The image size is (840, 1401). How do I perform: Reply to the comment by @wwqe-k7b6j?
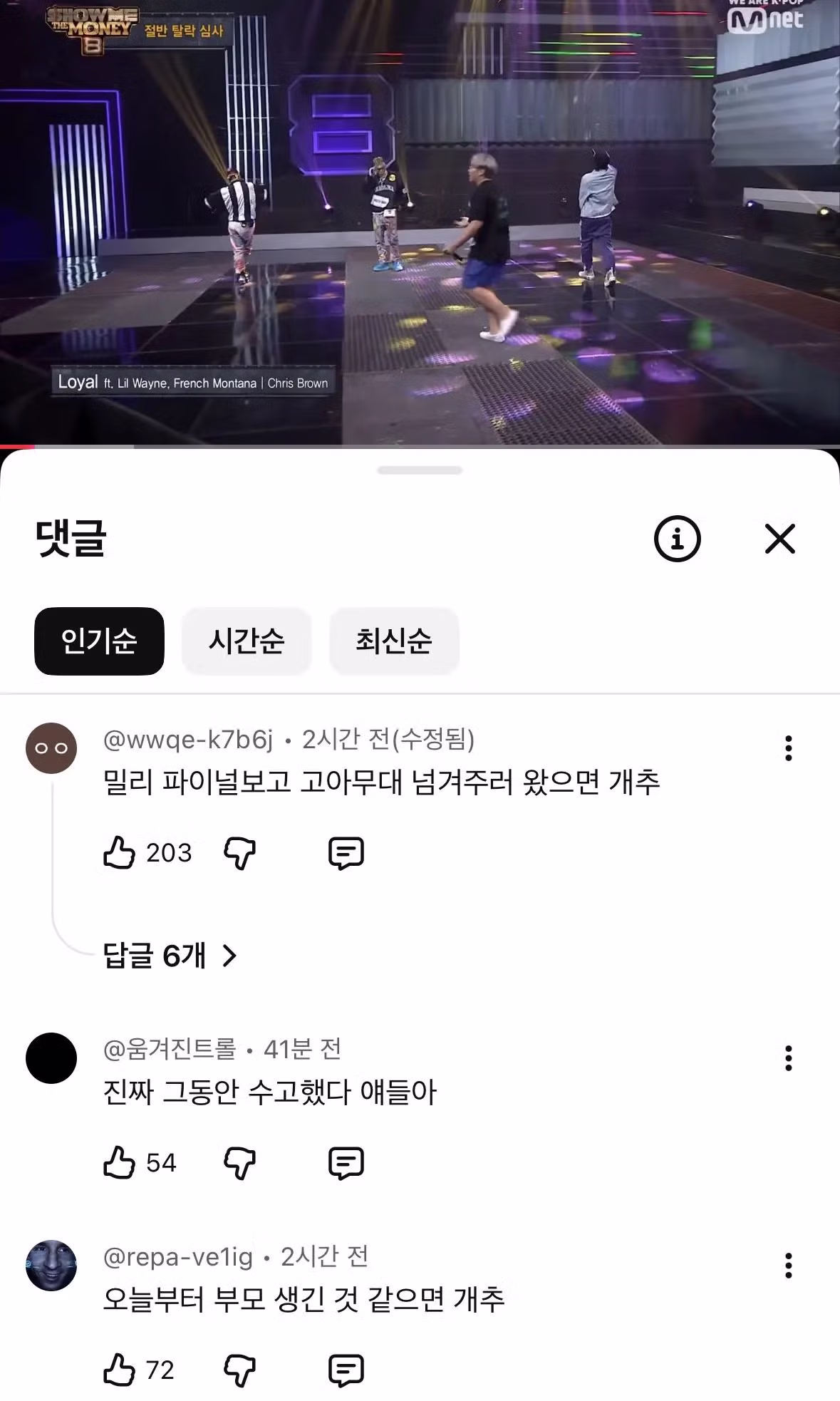(x=346, y=852)
